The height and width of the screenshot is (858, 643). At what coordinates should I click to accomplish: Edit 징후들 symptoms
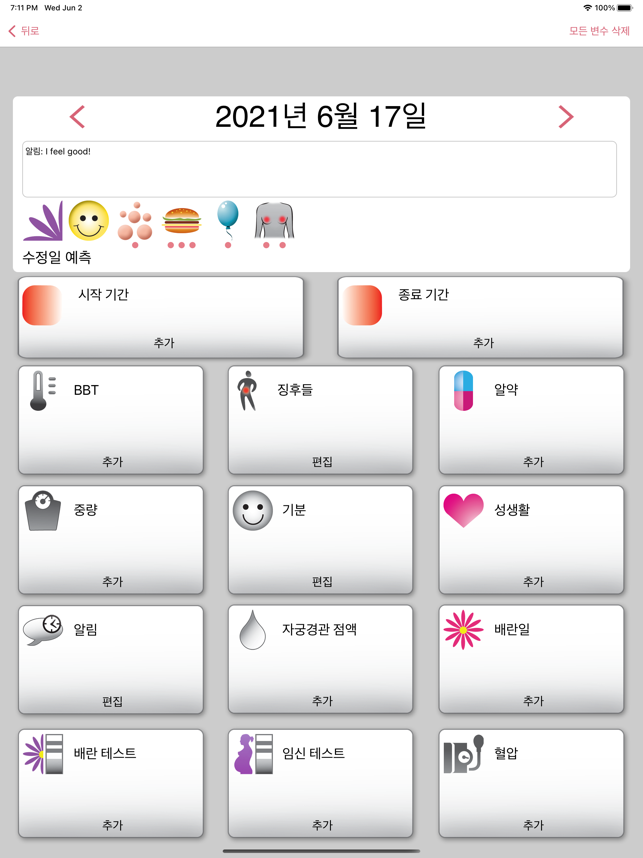[x=320, y=420]
